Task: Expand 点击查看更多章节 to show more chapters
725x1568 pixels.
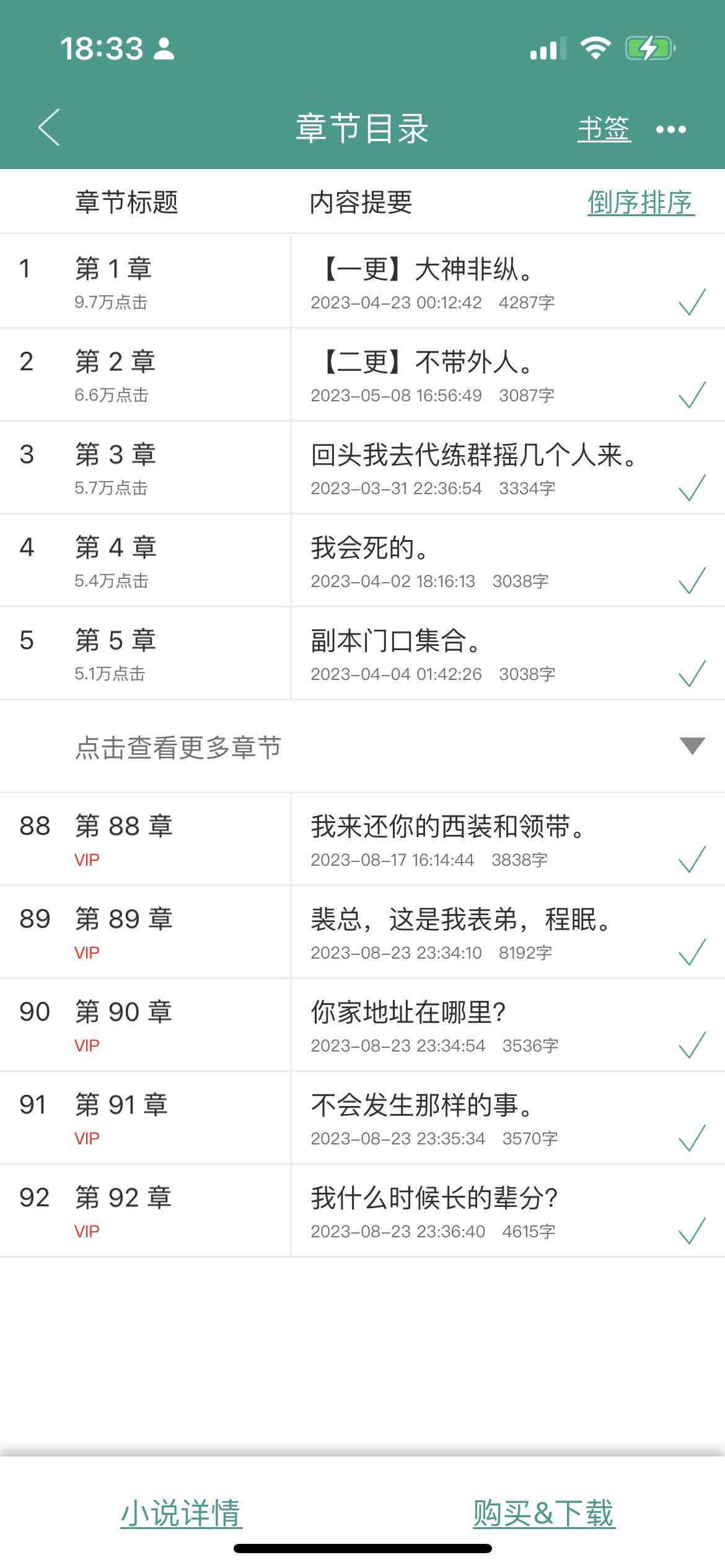Action: (x=362, y=747)
